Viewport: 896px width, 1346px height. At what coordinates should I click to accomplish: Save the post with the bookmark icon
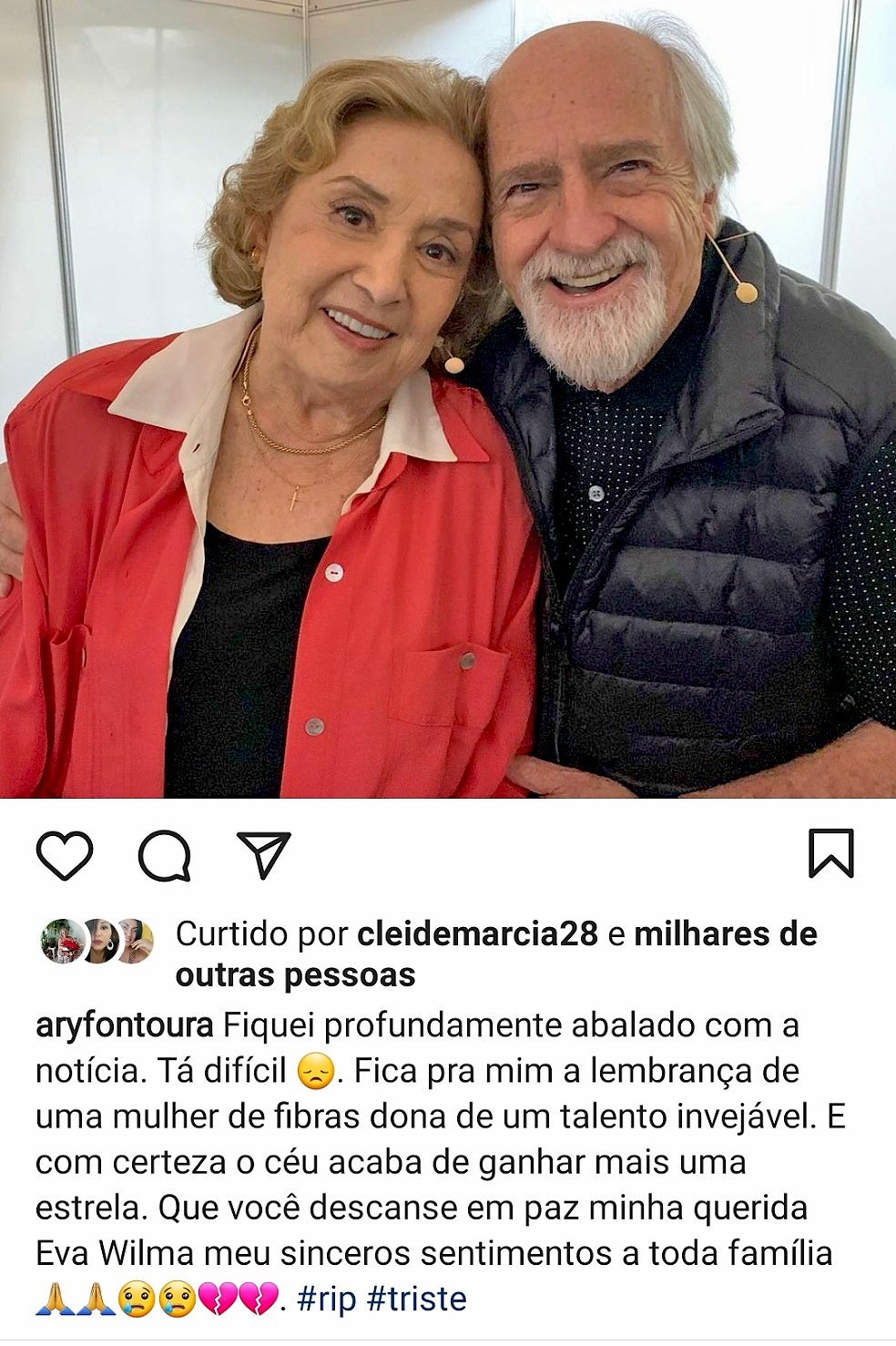tap(830, 853)
